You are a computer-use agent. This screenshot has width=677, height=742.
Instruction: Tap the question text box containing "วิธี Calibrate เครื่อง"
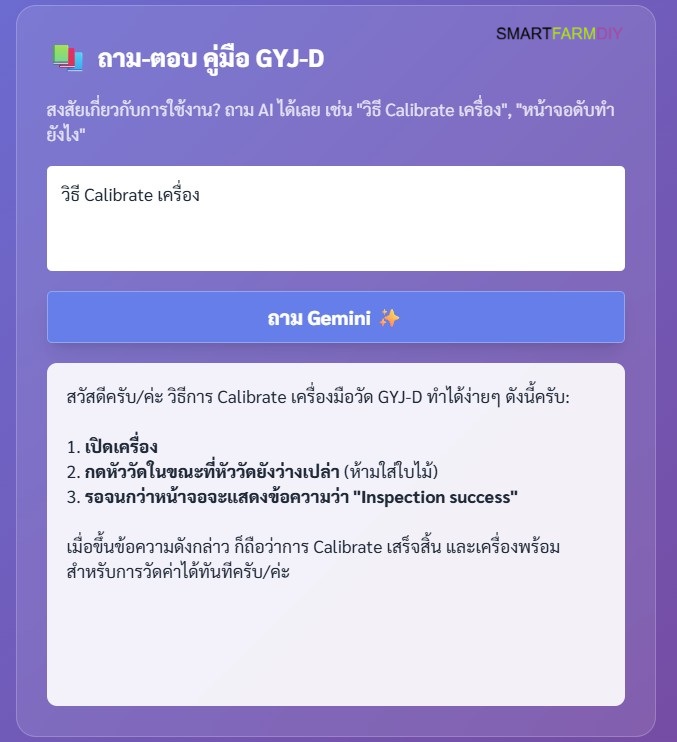pos(335,218)
